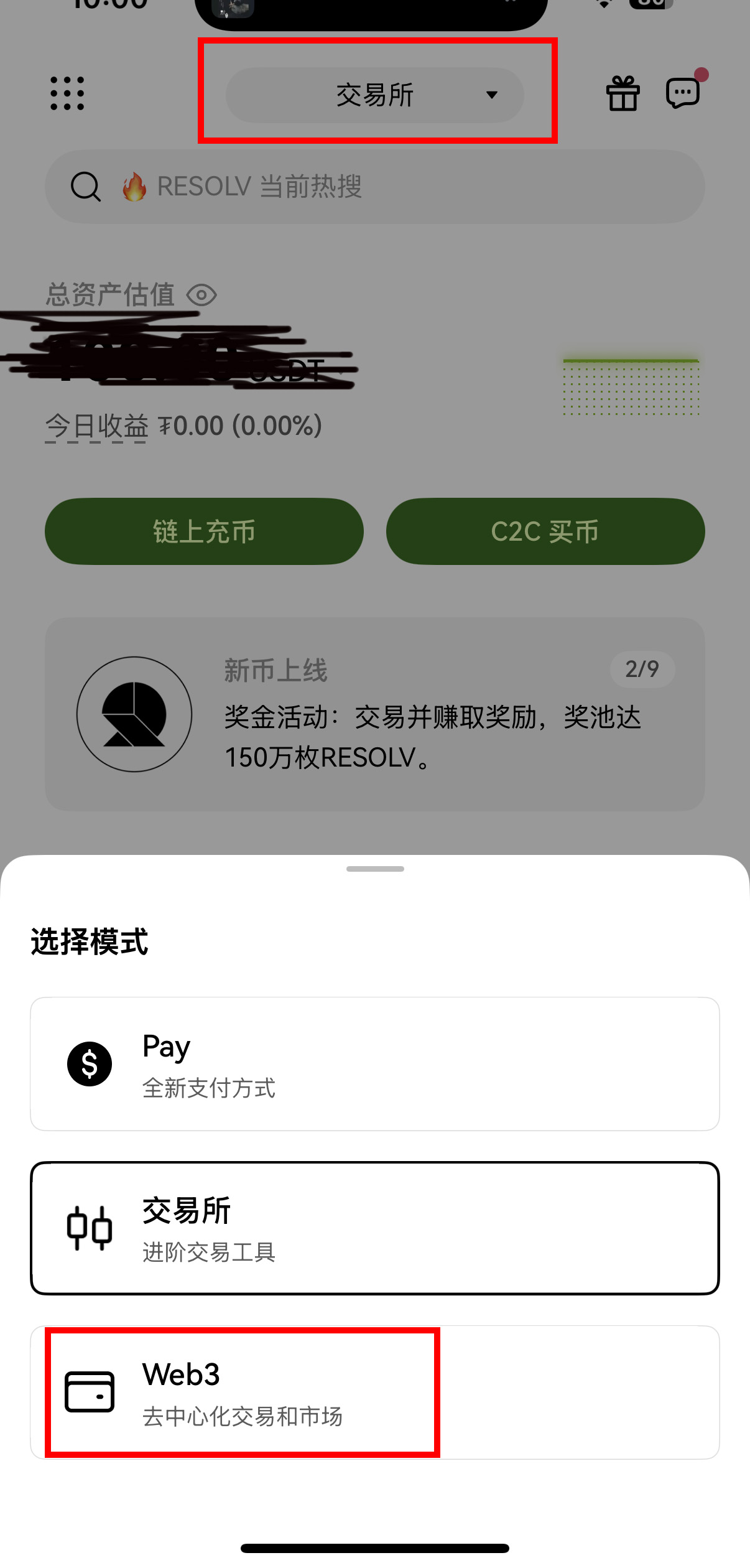Viewport: 750px width, 1568px height.
Task: Select the Pay dollar icon
Action: click(x=89, y=1063)
